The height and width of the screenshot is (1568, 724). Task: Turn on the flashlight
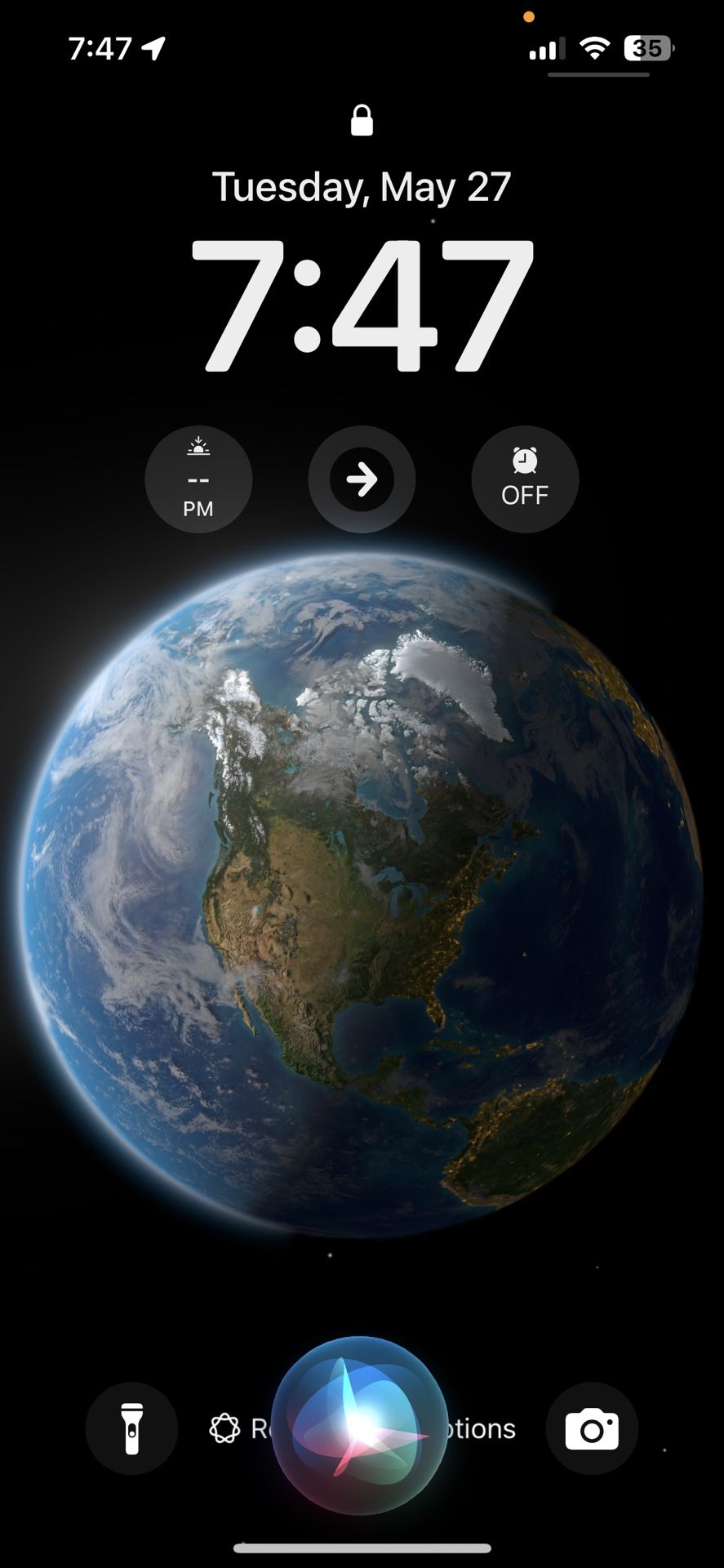pos(131,1428)
